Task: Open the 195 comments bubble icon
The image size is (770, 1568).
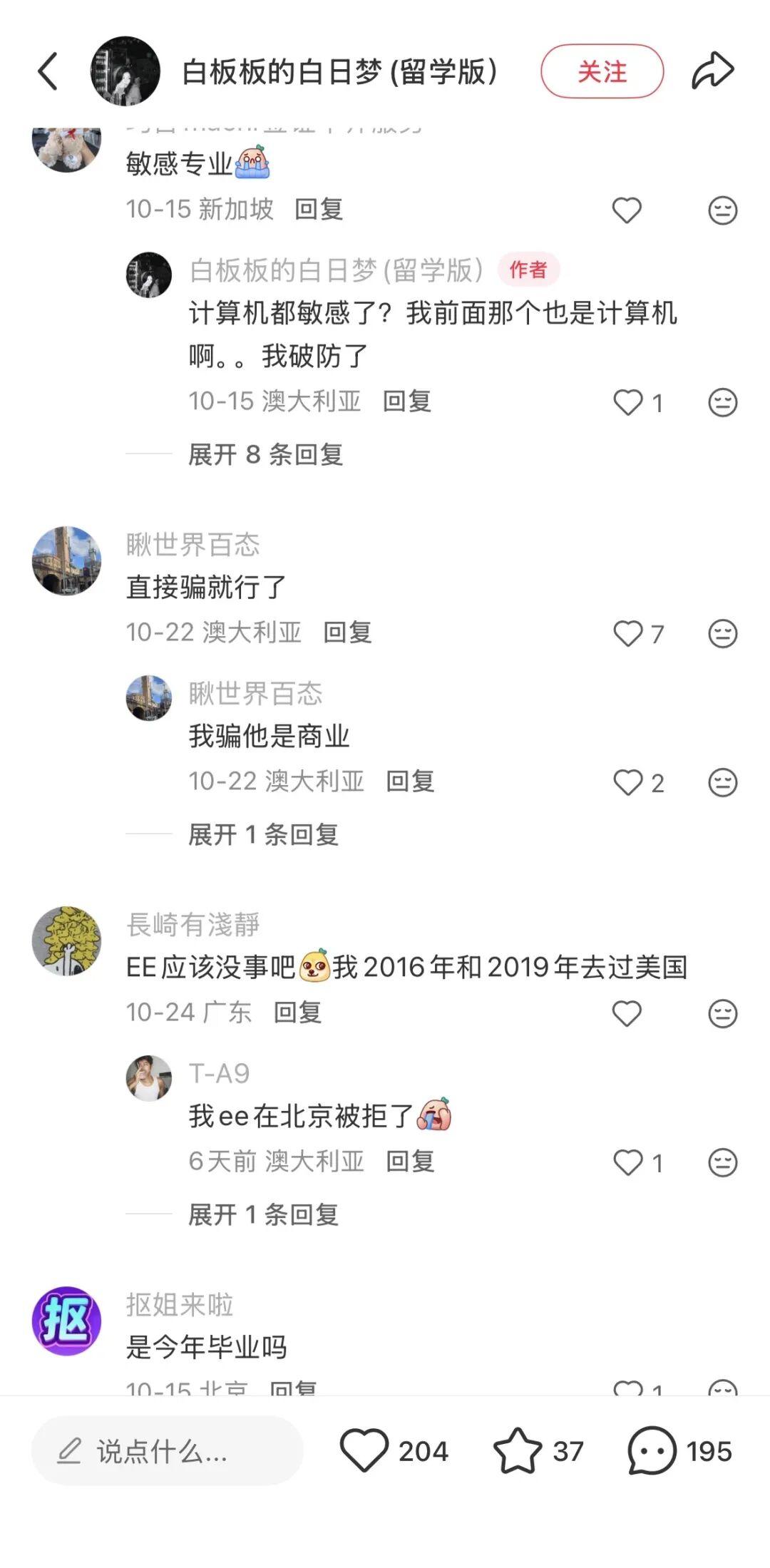Action: pos(651,1451)
